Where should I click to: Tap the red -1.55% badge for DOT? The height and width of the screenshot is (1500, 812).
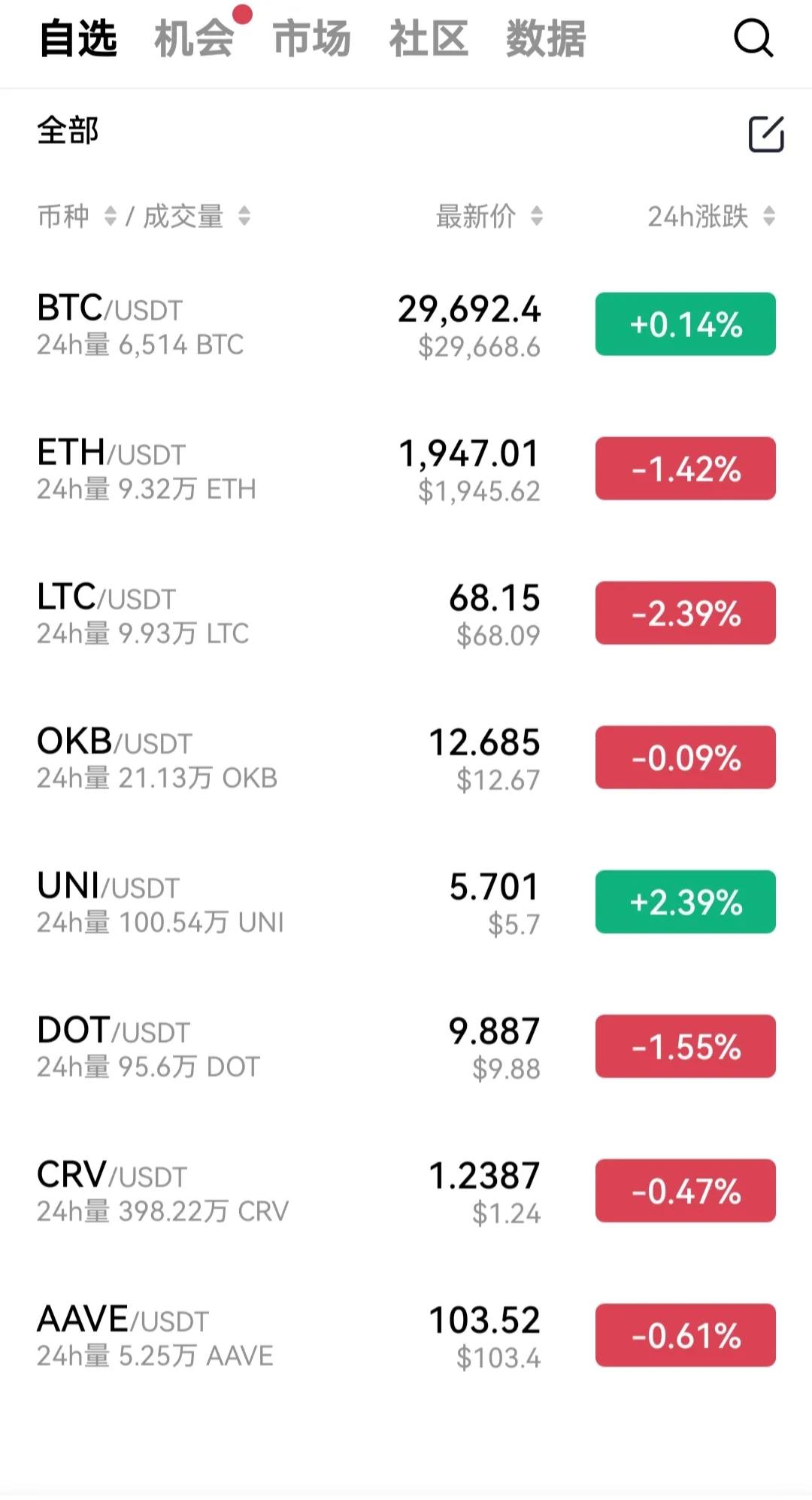point(684,1046)
